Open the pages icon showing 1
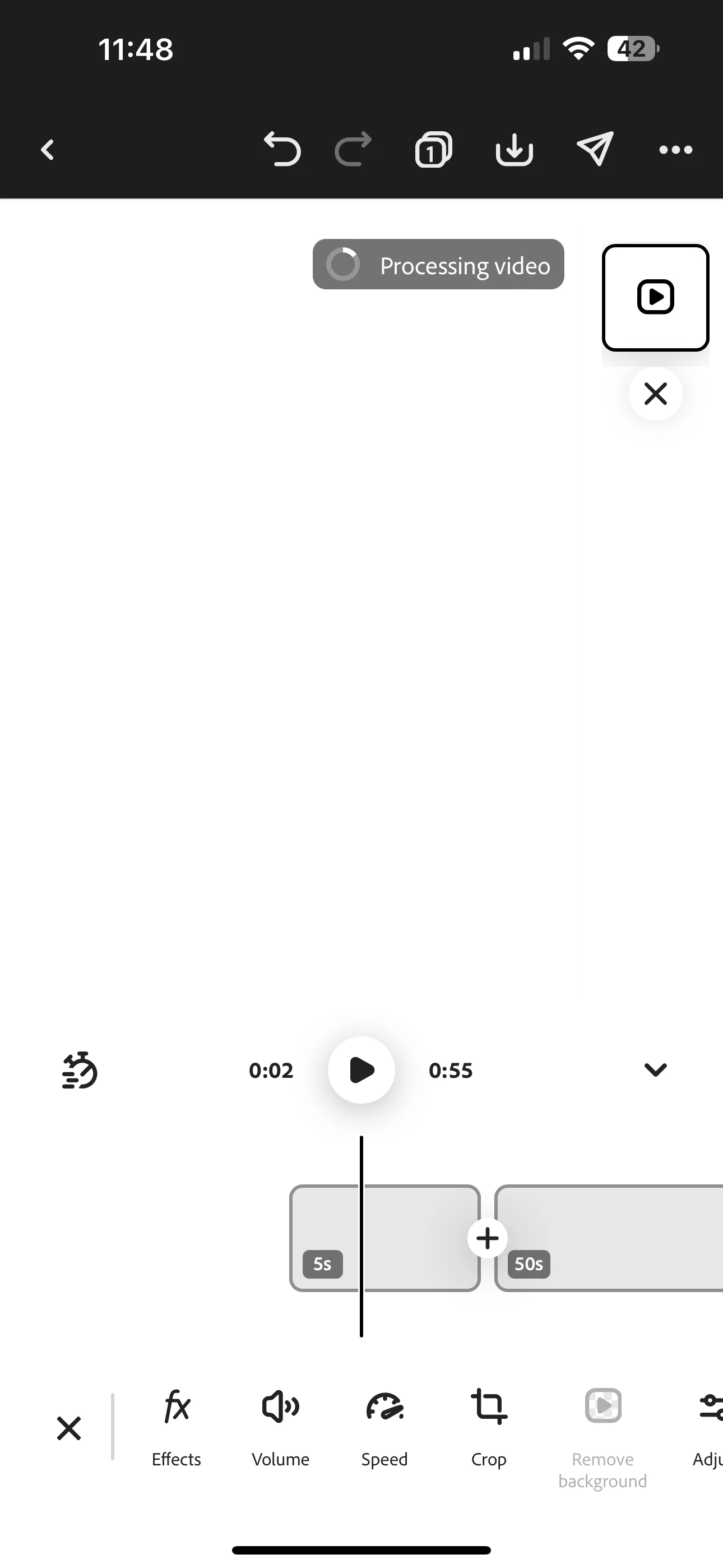Viewport: 723px width, 1568px height. (433, 149)
